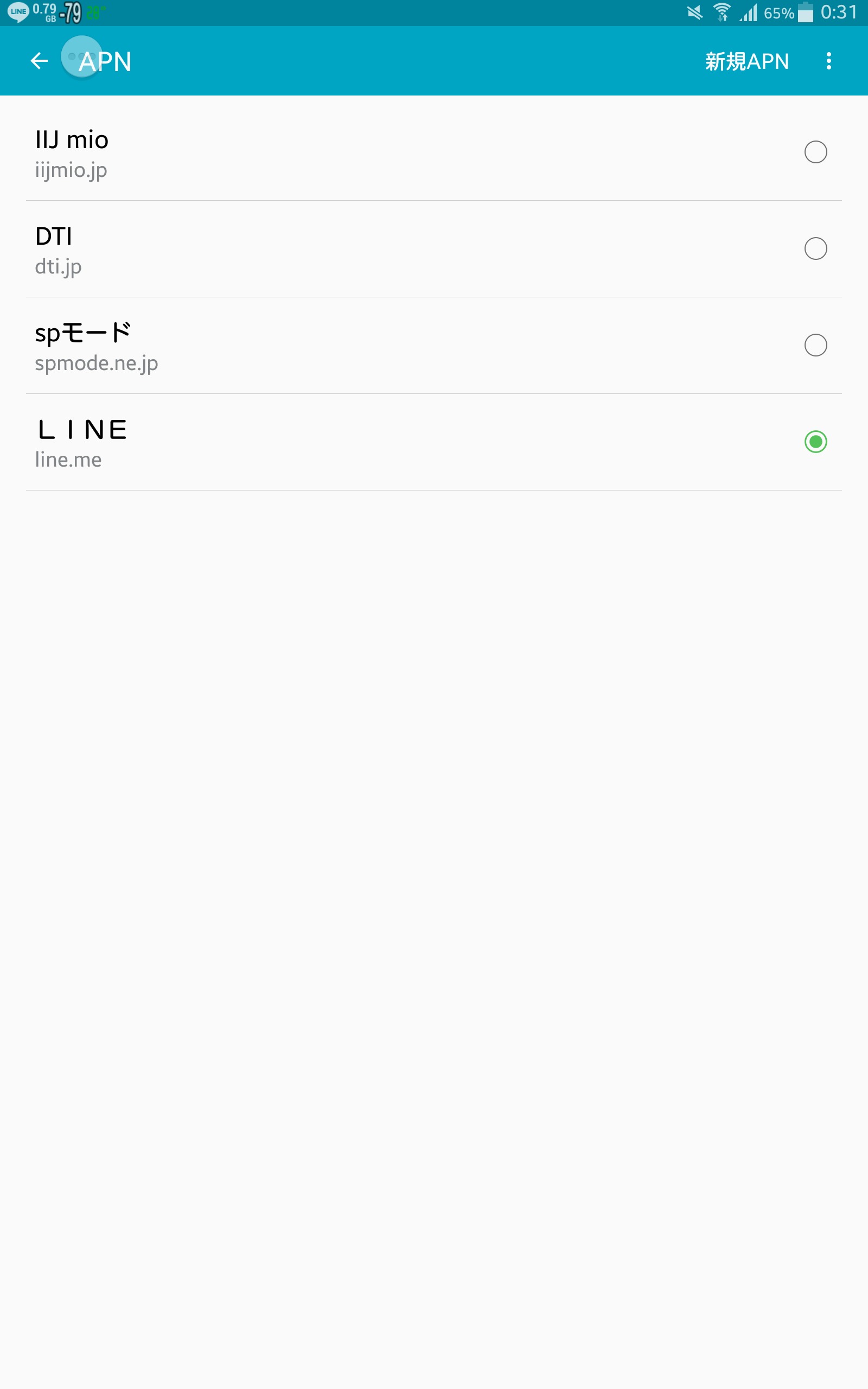Select the DTI radio button

tap(815, 249)
